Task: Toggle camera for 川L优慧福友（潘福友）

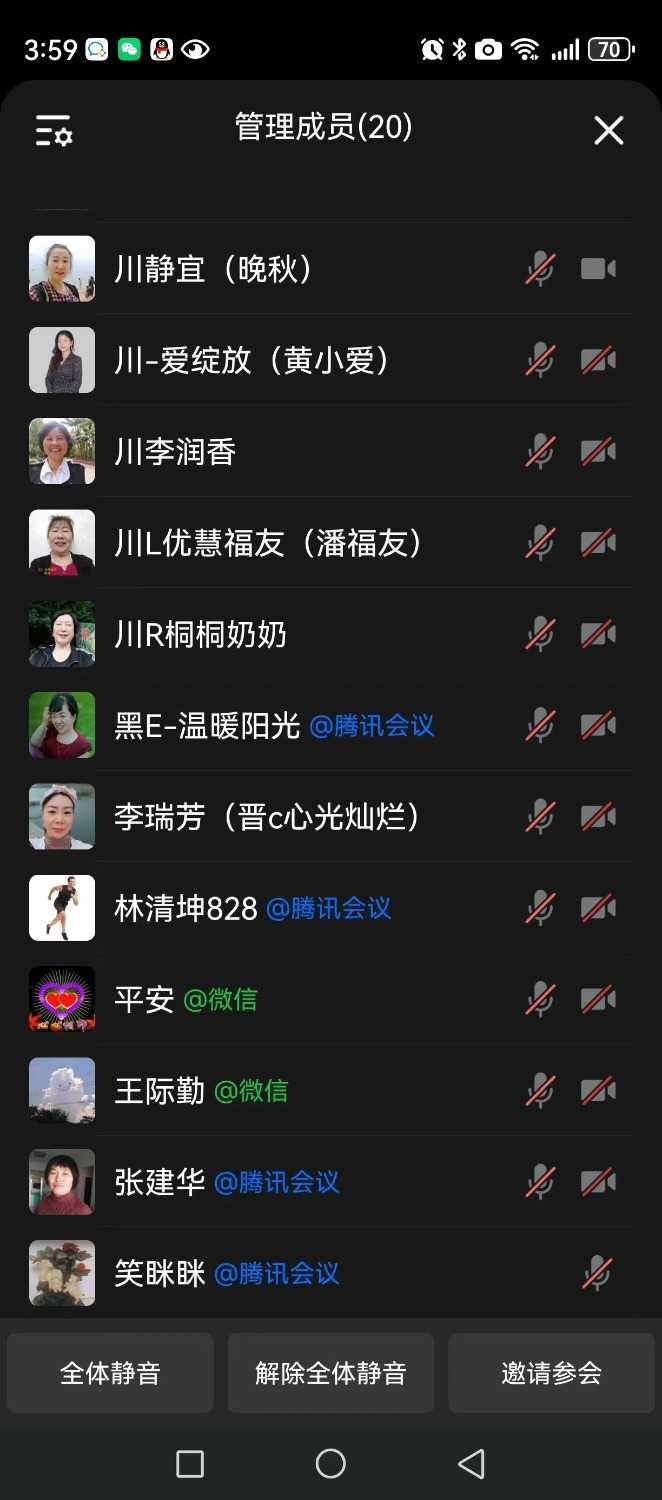Action: coord(598,543)
